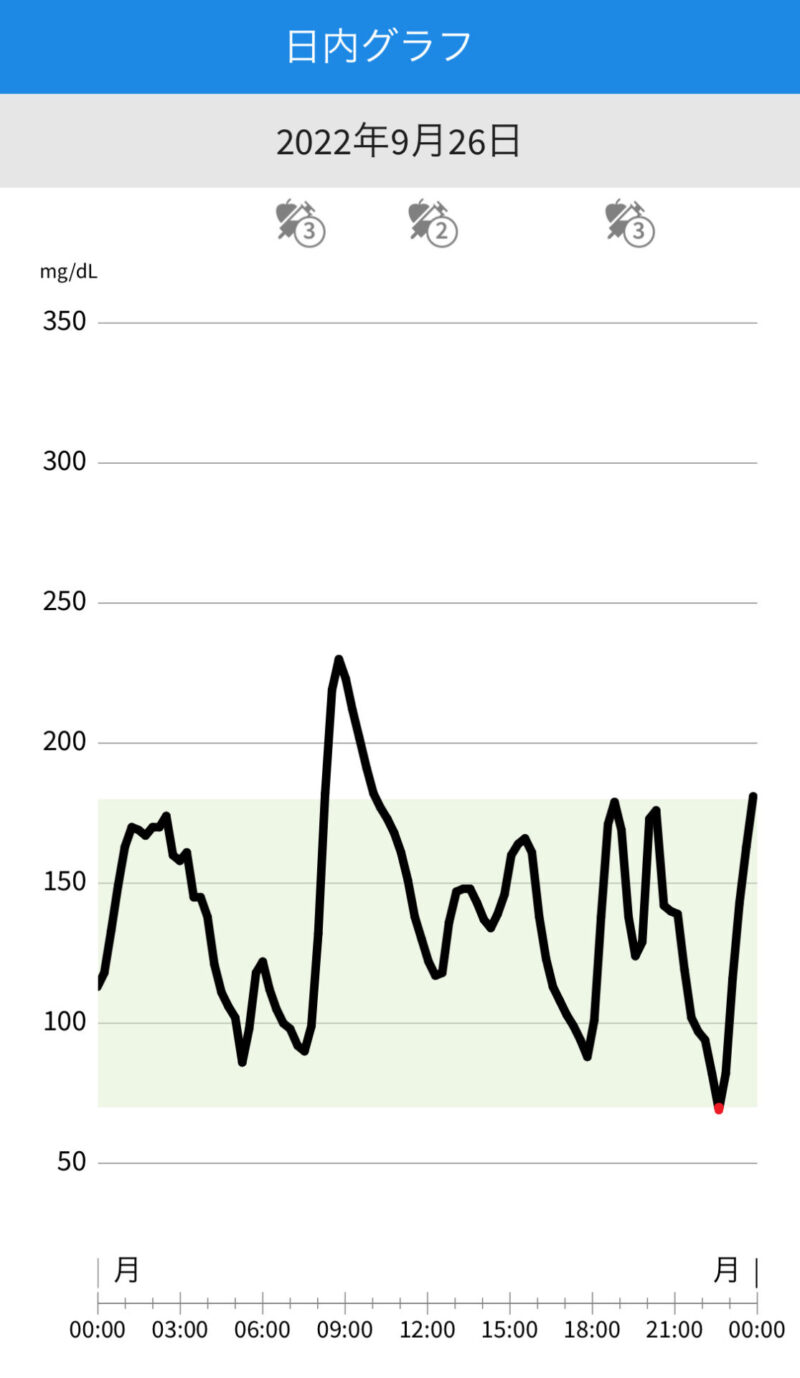Viewport: 800px width, 1378px height.
Task: Open the evening note icon marked 3 near 19:30
Action: (630, 222)
